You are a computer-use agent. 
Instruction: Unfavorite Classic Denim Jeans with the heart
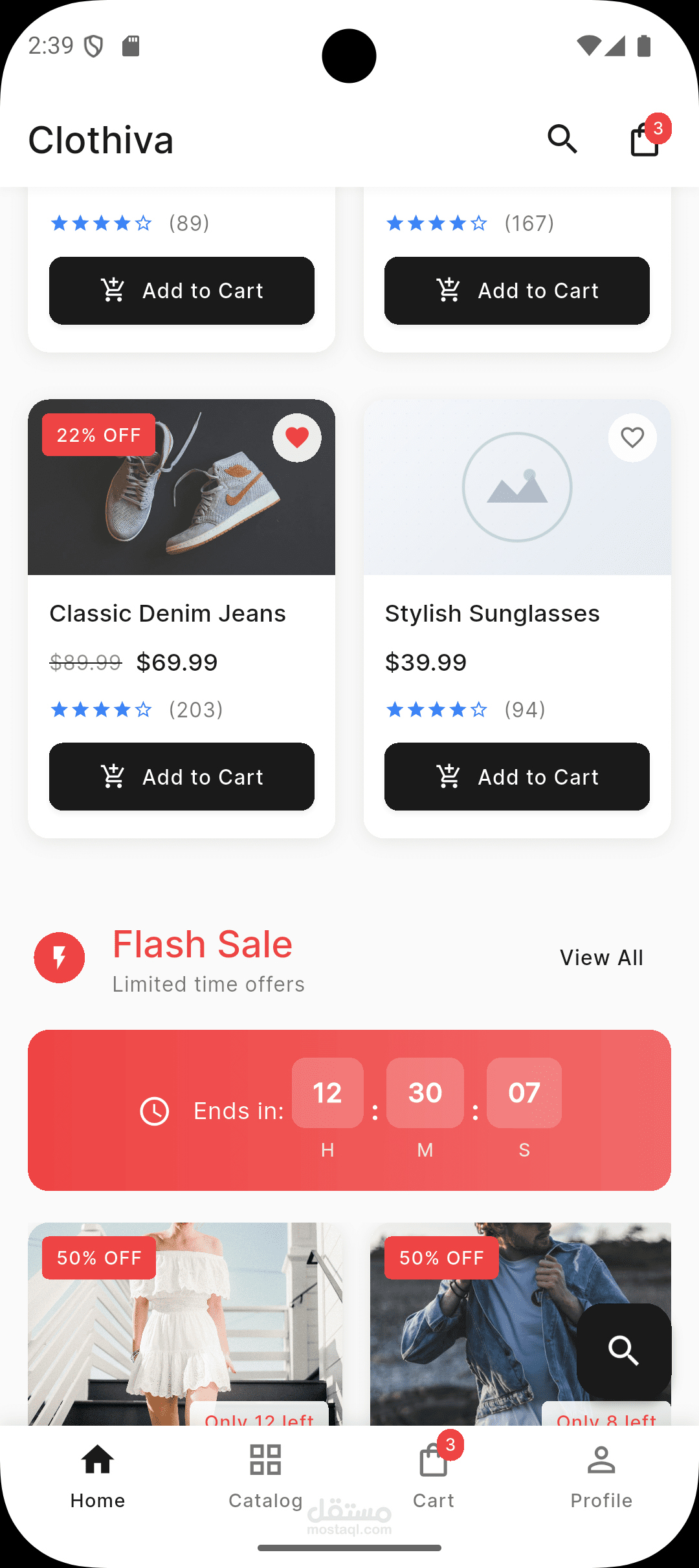point(296,438)
